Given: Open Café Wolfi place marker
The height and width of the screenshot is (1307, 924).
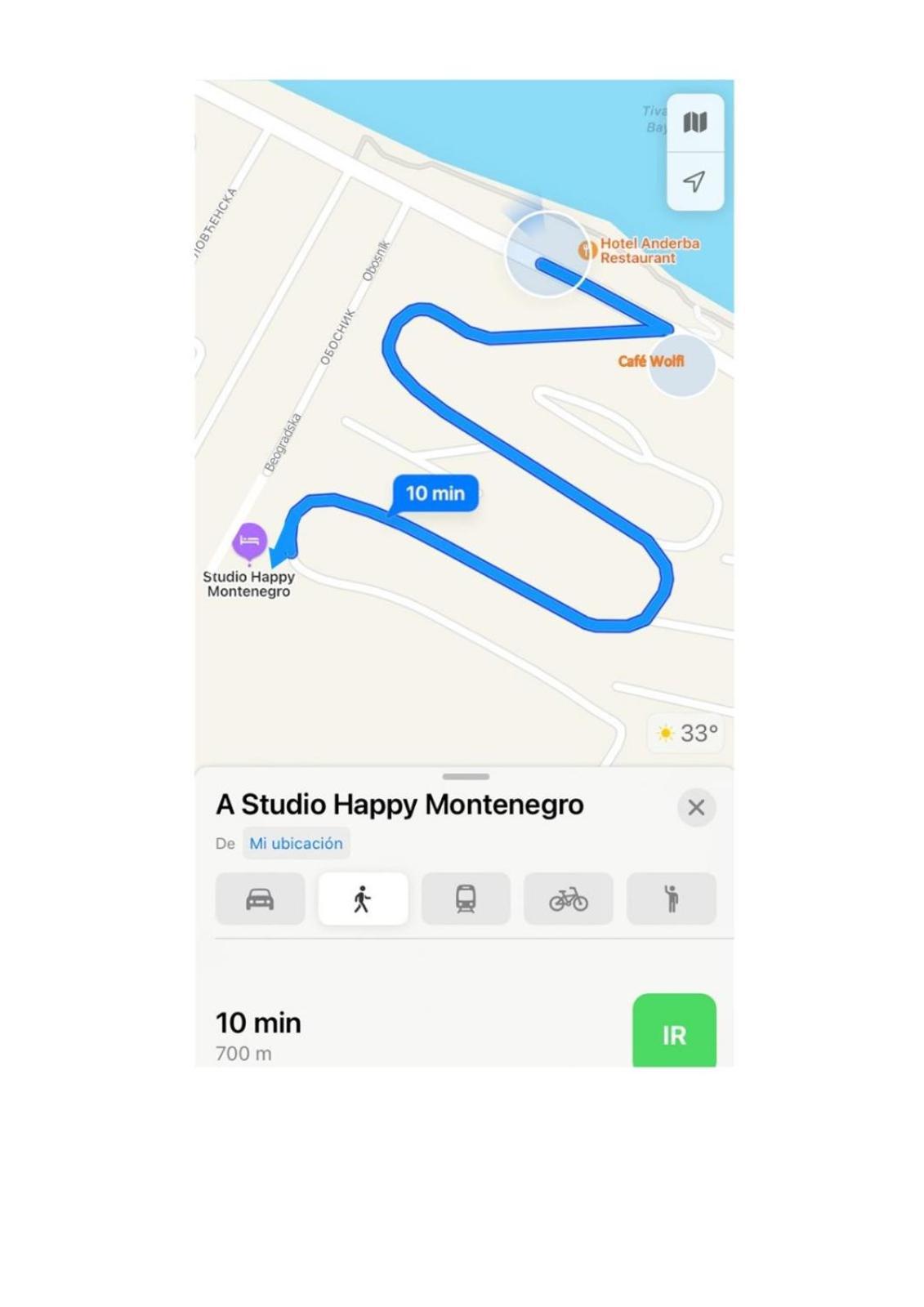Looking at the screenshot, I should [x=651, y=361].
